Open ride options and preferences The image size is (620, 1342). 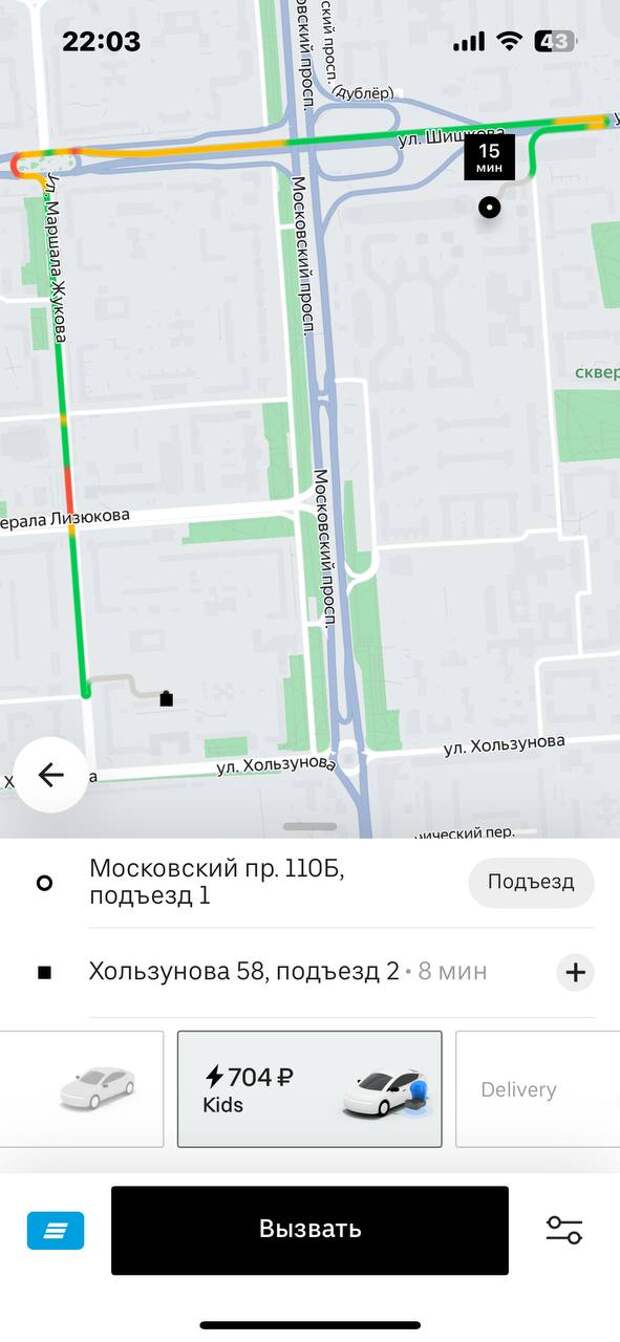(x=564, y=1230)
